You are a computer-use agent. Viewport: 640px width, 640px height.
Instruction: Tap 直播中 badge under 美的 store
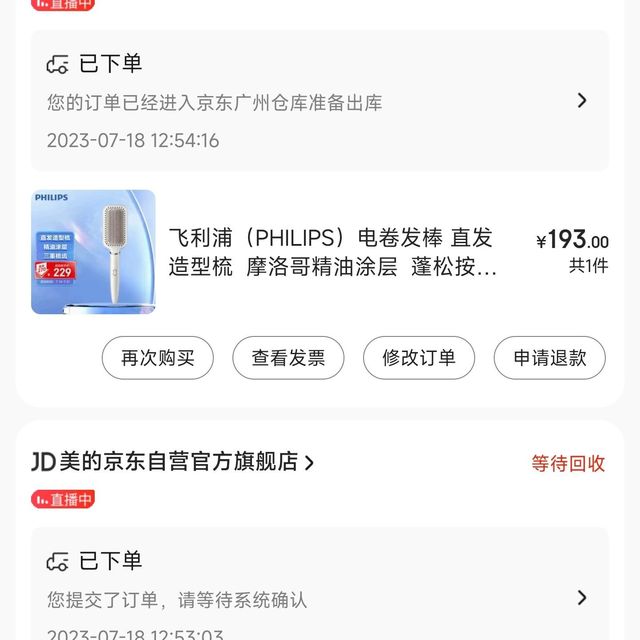pos(63,499)
